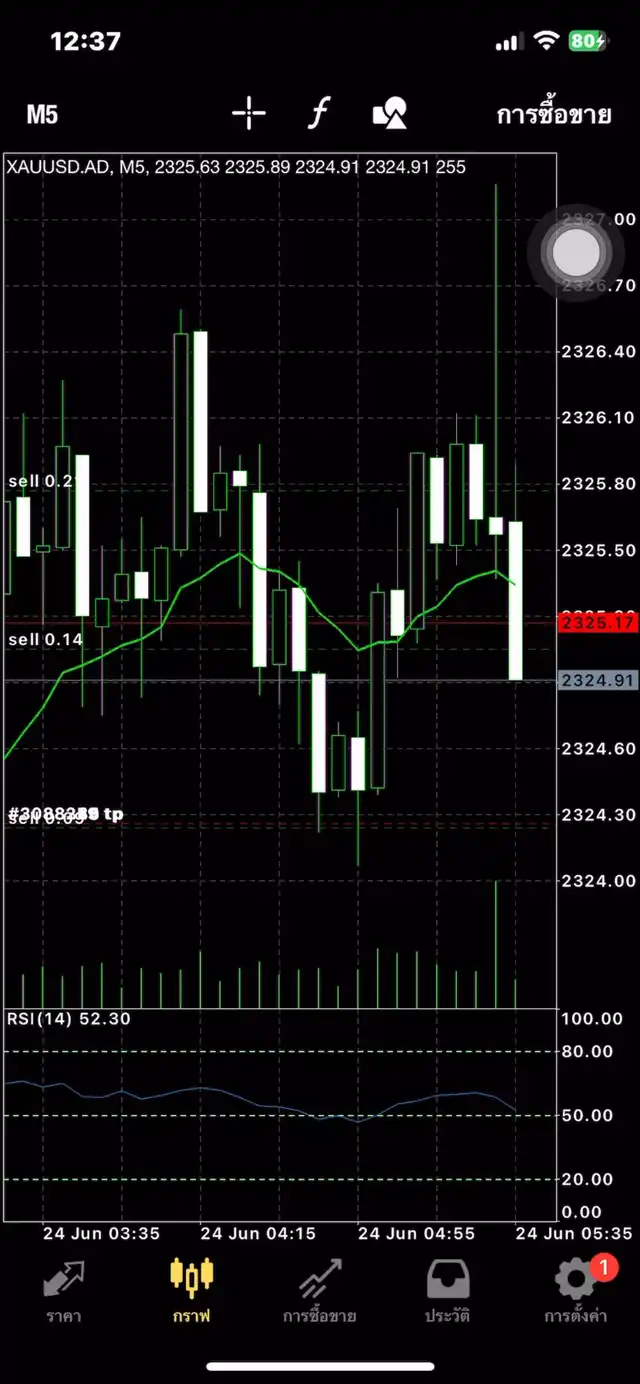Open the การตั้งค่า settings tab
Screen dimensions: 640x1384
[576, 1292]
